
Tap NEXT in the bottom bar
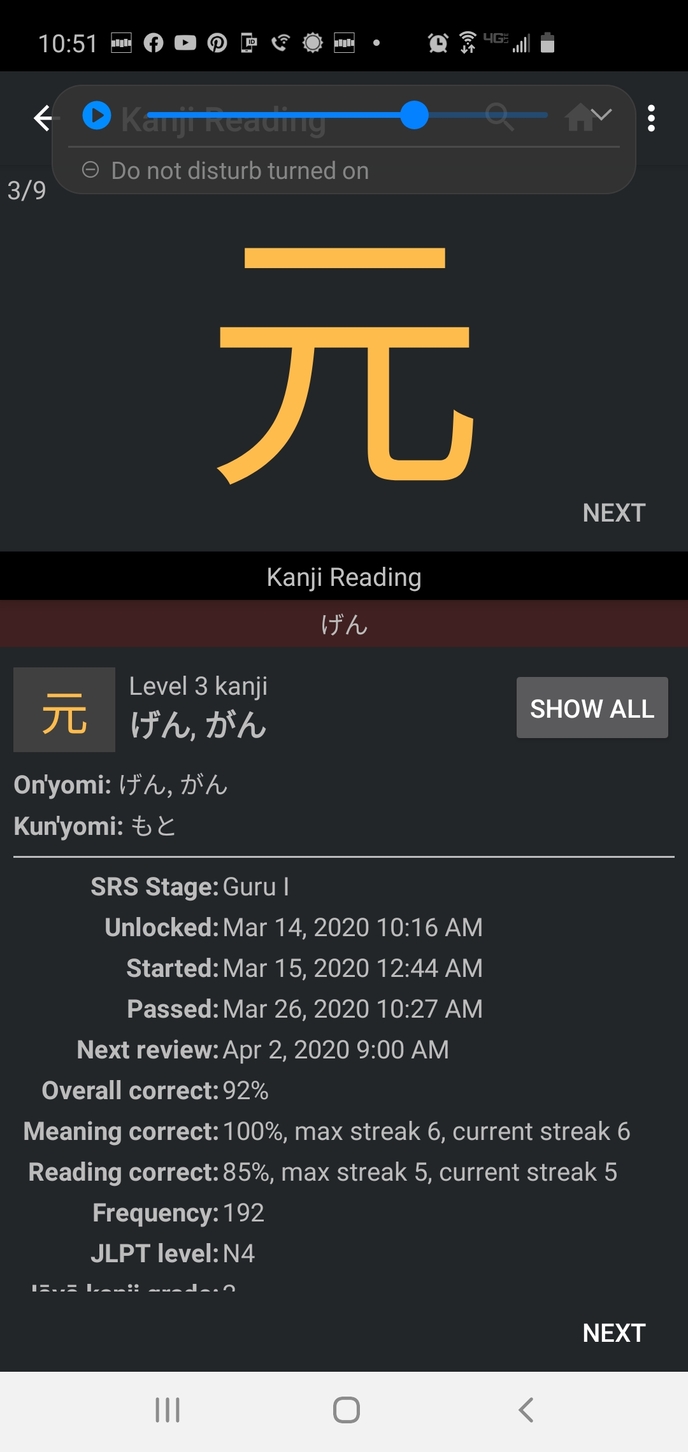click(x=614, y=1333)
